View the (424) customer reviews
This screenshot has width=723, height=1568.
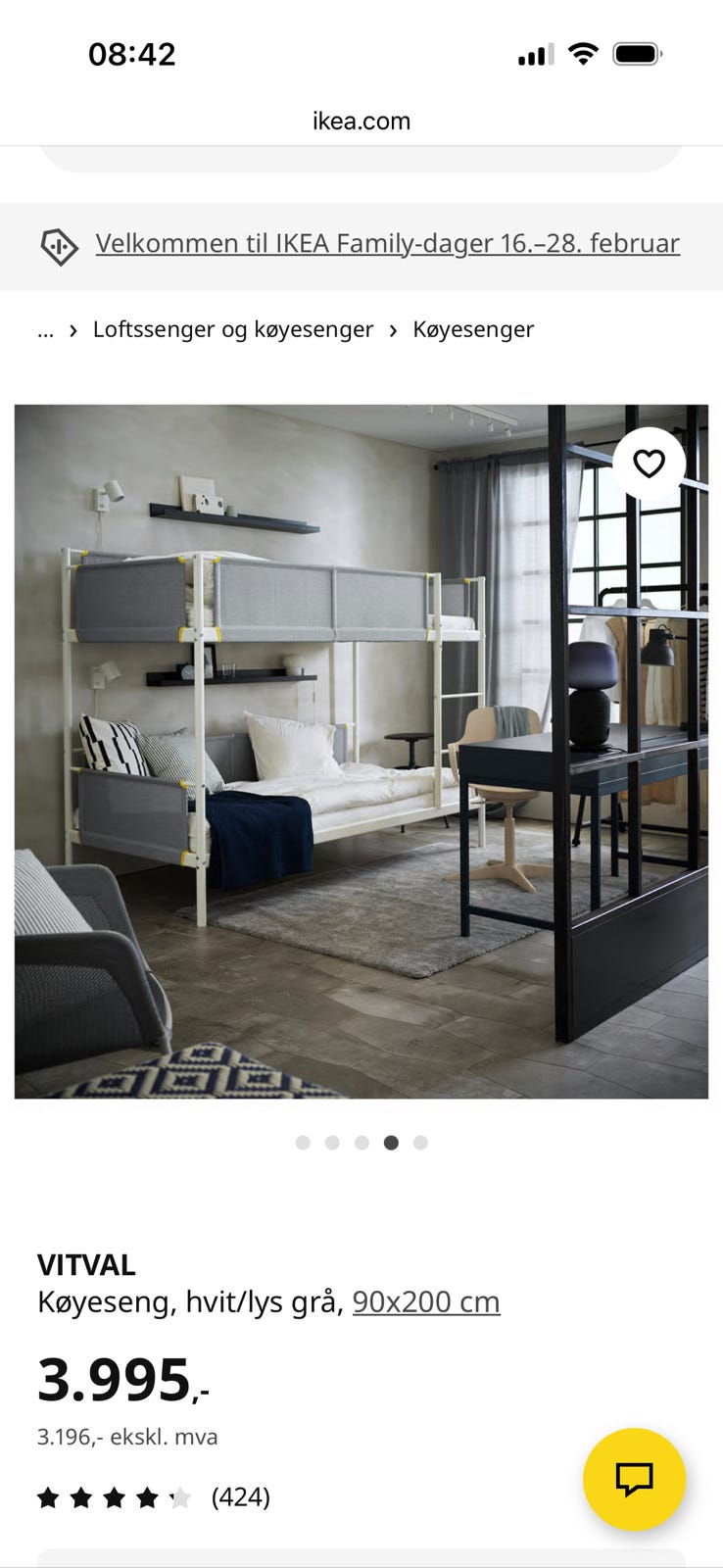pyautogui.click(x=240, y=1496)
